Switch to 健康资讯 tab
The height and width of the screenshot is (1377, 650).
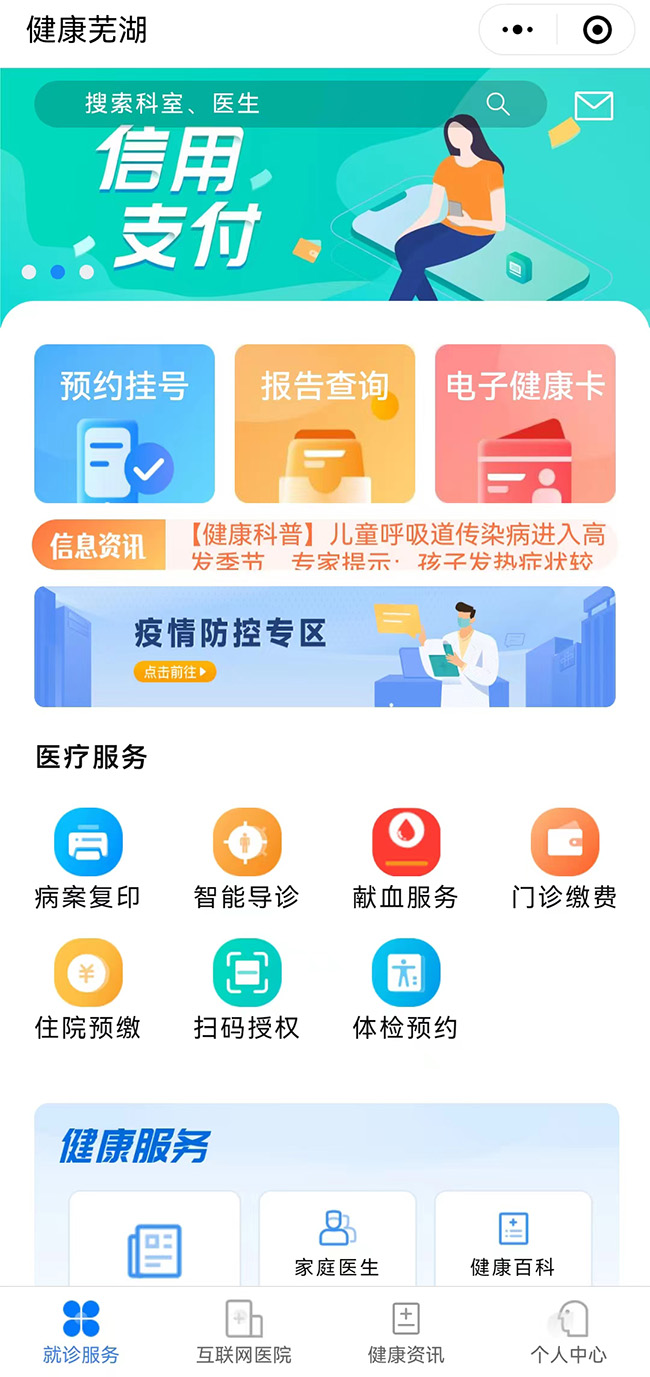(x=406, y=1332)
